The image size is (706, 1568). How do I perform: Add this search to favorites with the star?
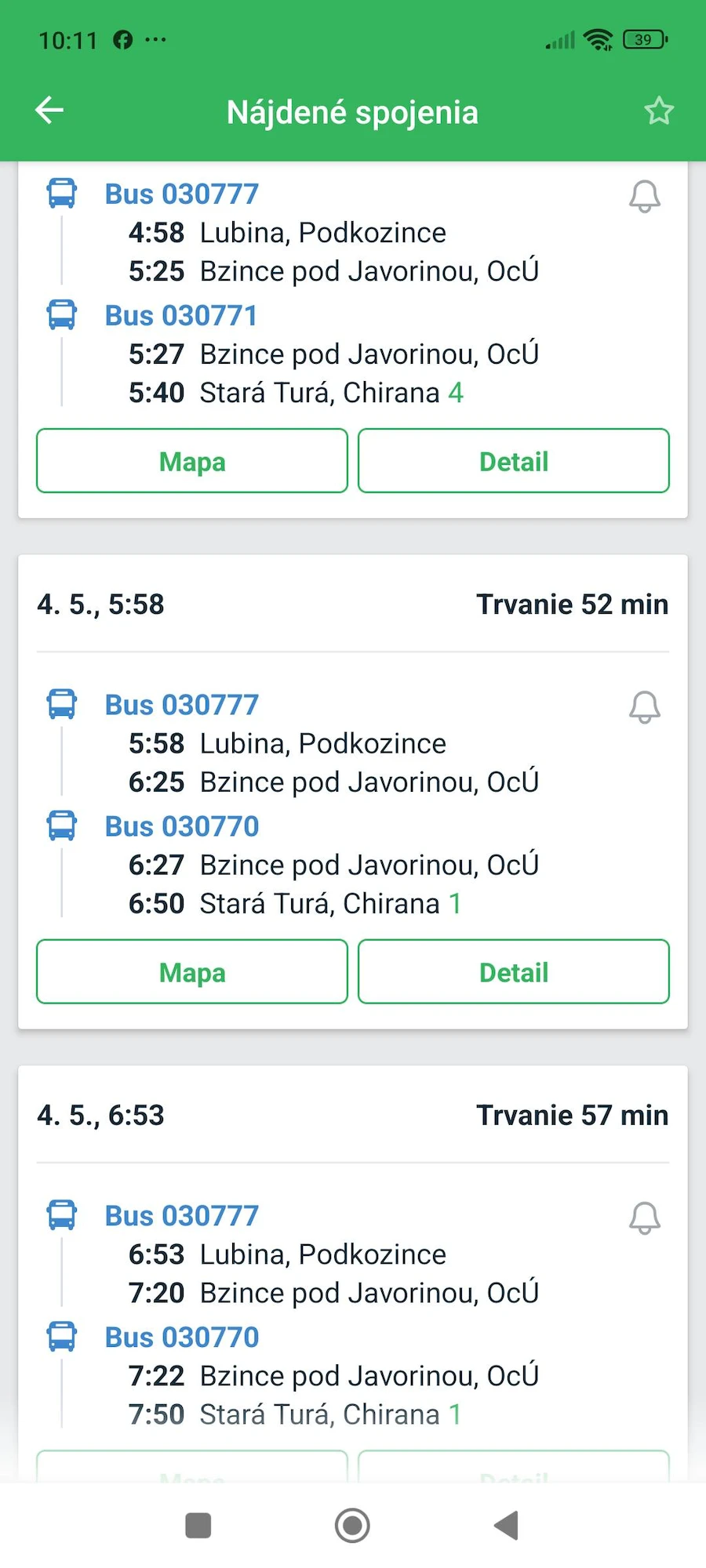[658, 111]
